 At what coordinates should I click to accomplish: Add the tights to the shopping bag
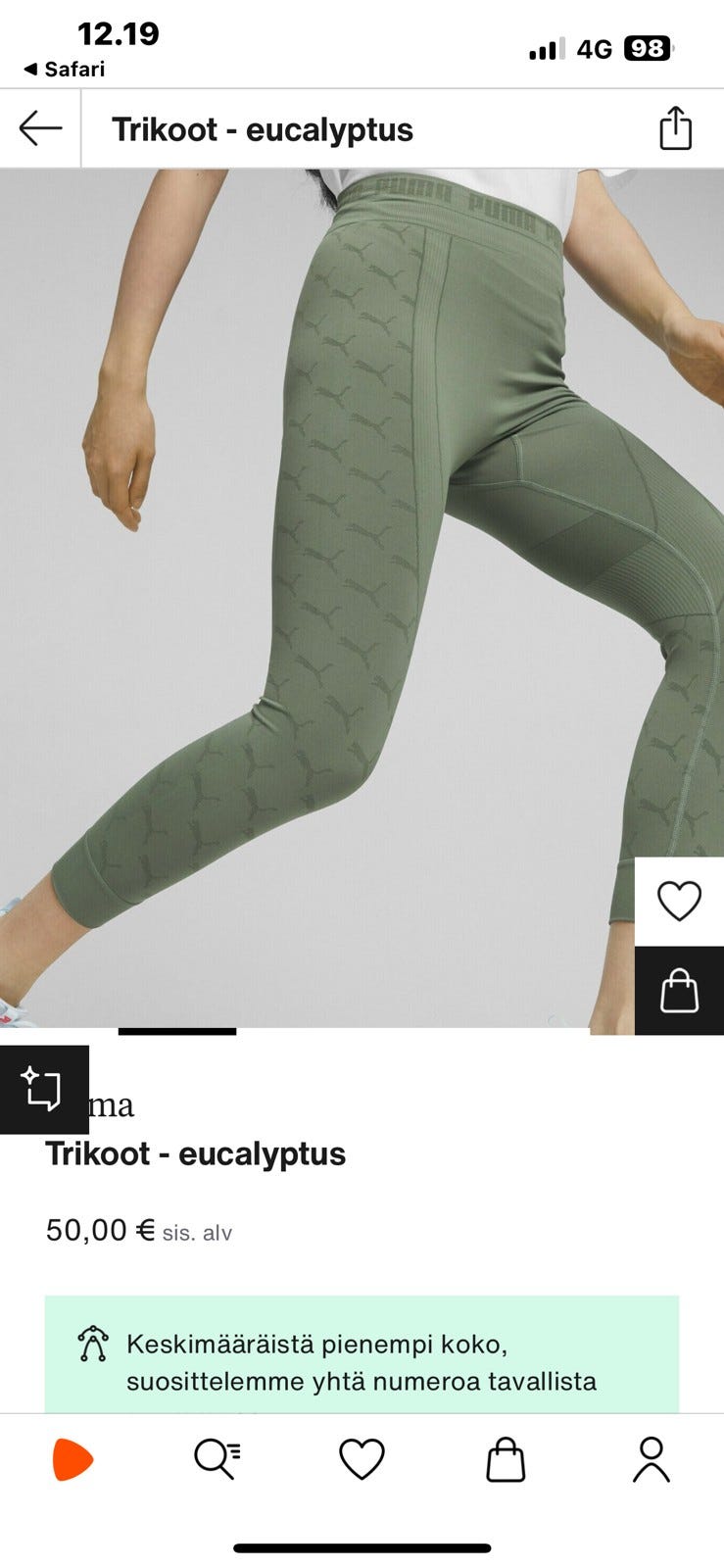[x=679, y=991]
